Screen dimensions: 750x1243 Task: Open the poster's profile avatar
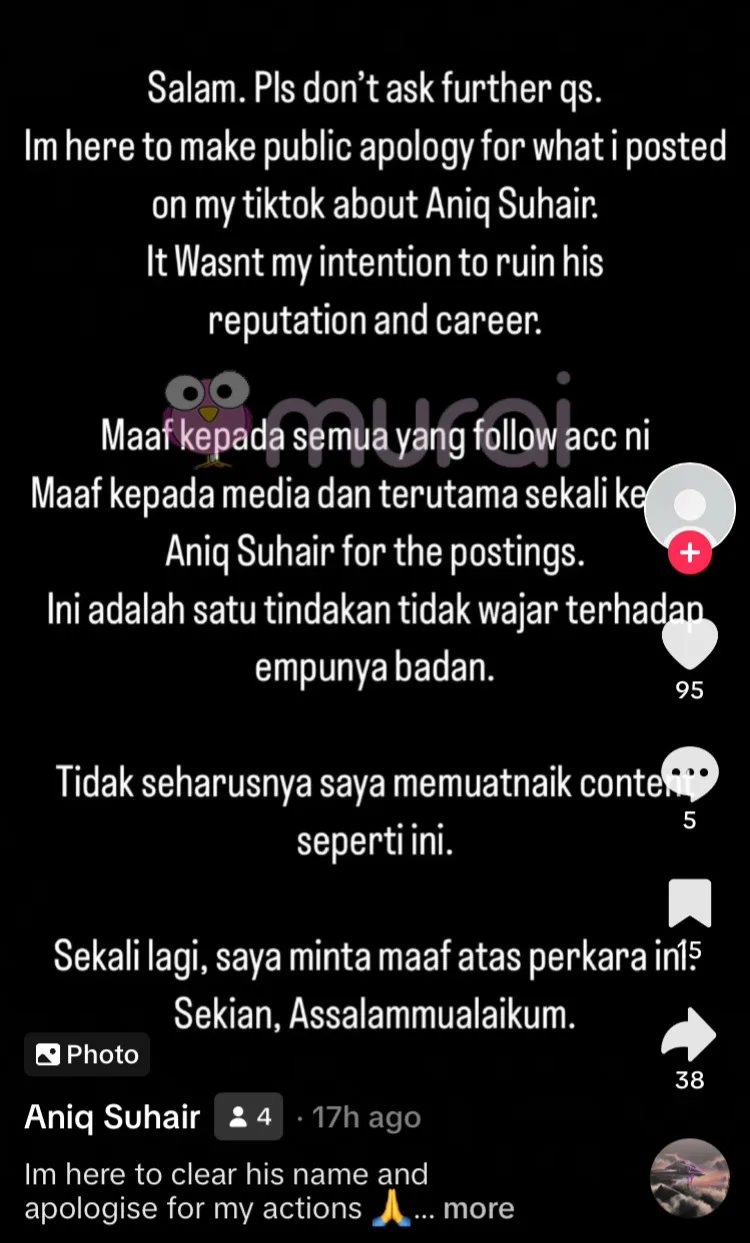(689, 507)
